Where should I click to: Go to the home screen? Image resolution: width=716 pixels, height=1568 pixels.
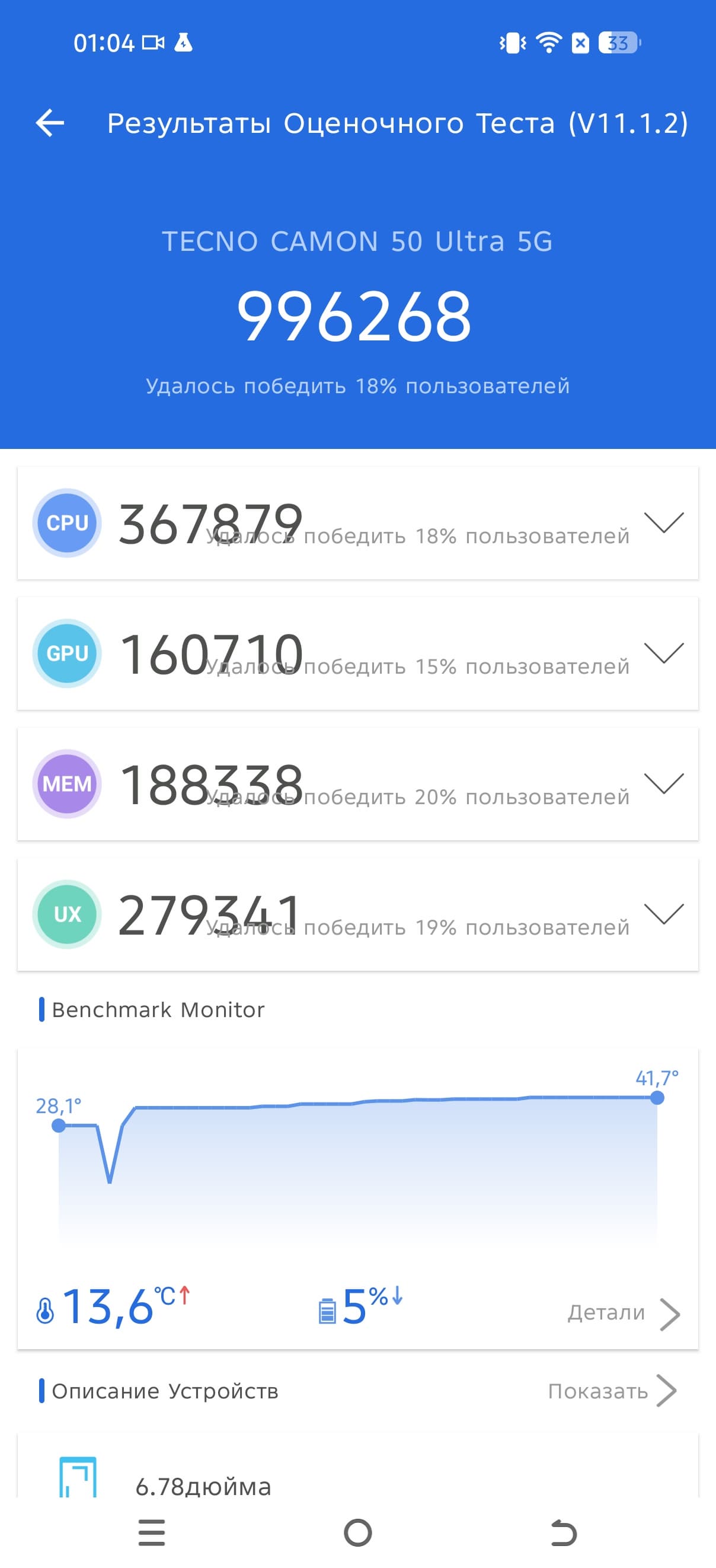(357, 1532)
